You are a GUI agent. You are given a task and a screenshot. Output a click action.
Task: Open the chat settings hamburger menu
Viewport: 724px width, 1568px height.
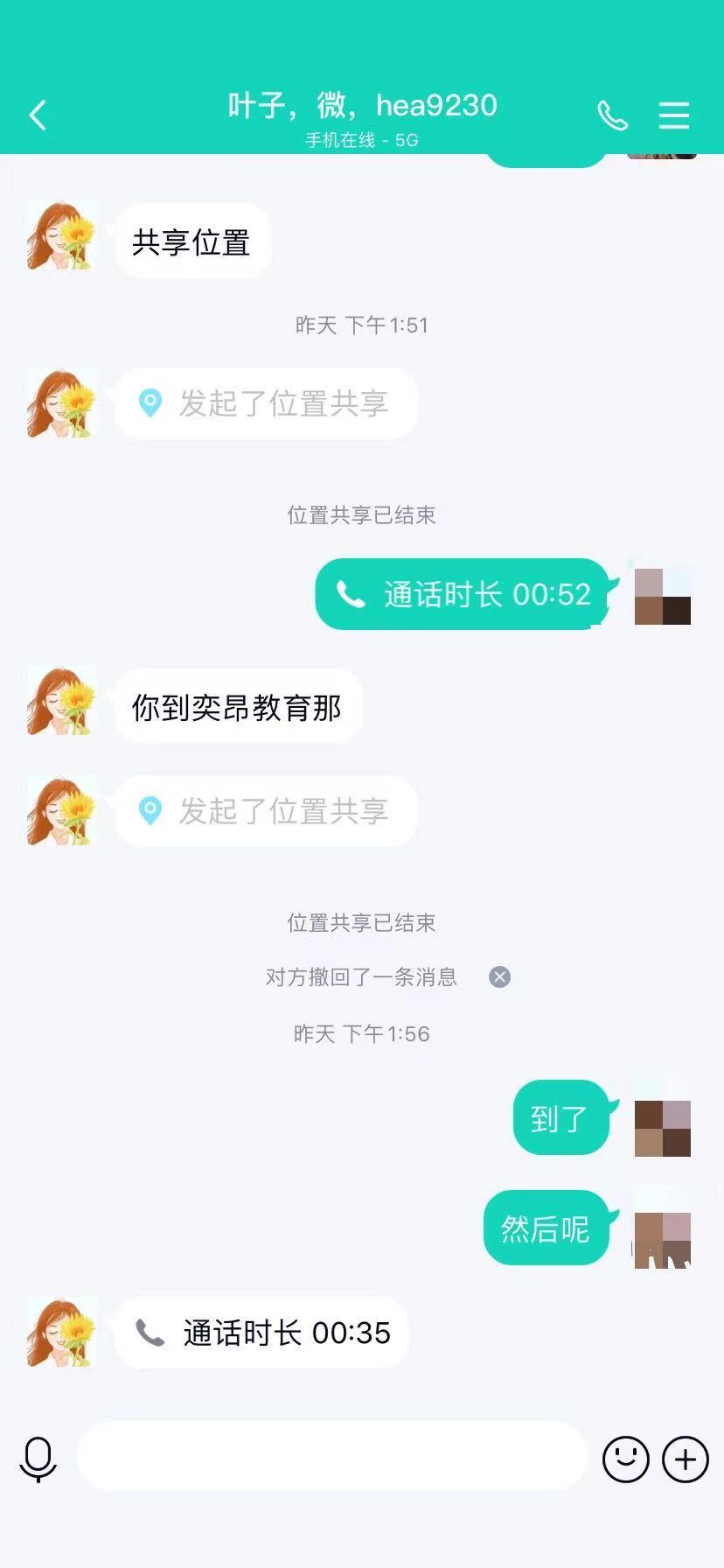[x=673, y=115]
